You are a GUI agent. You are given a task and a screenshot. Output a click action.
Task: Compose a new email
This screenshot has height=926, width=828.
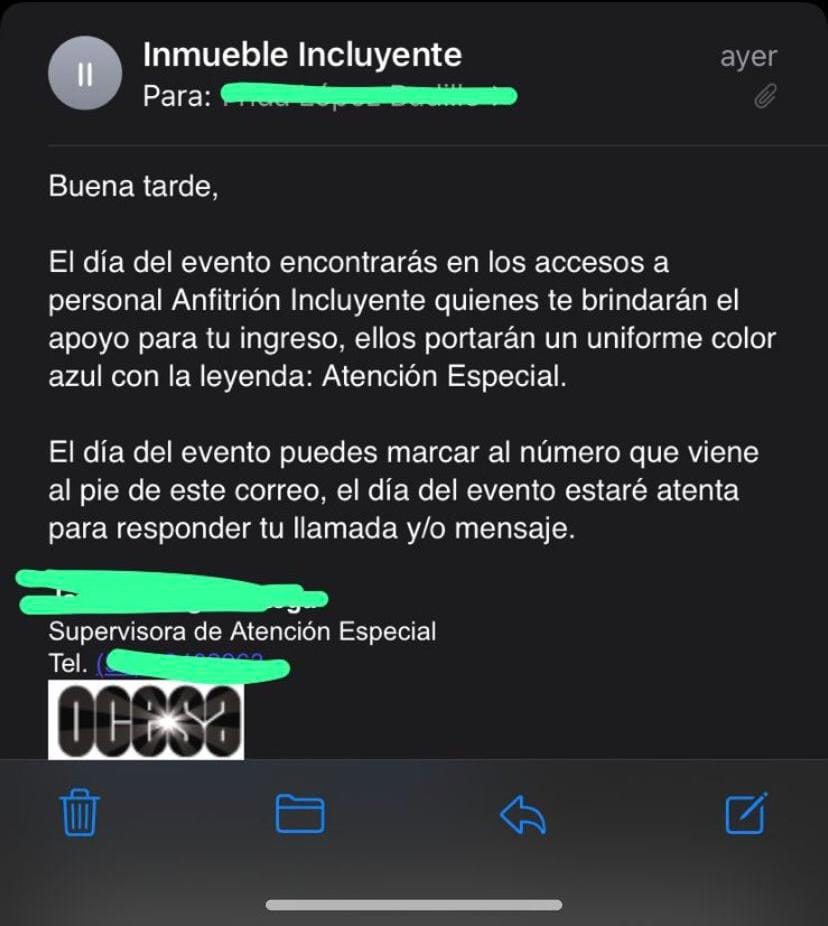click(746, 813)
